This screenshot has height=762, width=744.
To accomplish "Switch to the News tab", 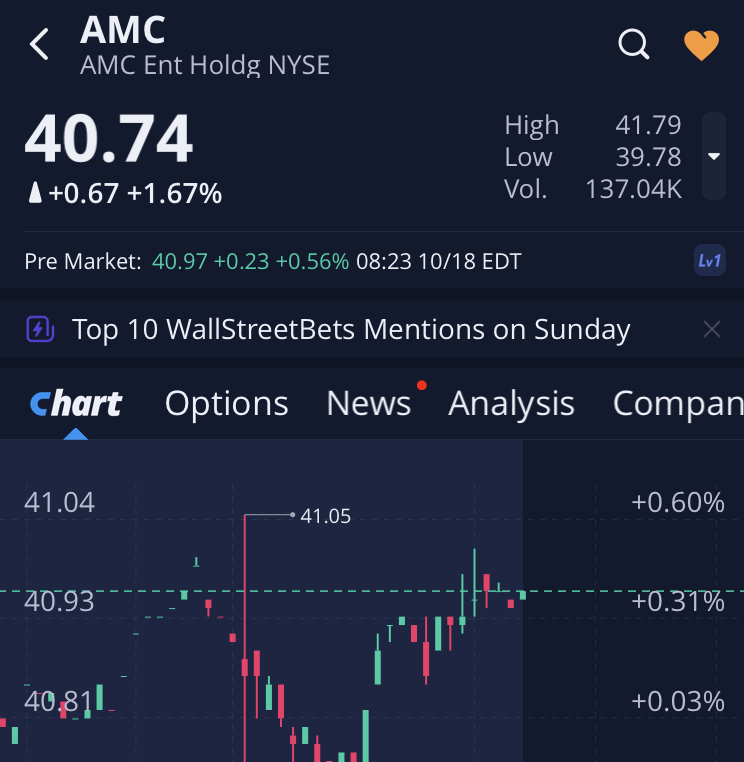I will pos(368,403).
